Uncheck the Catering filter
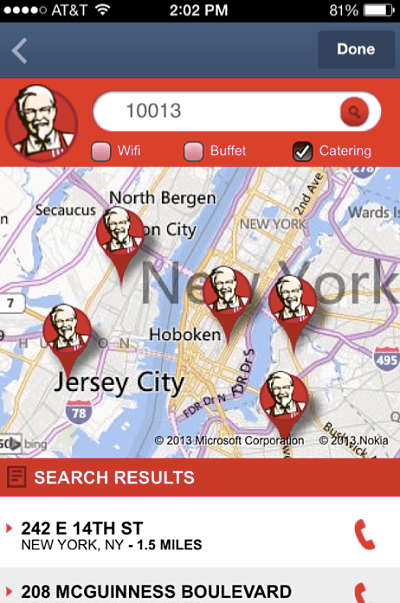 (302, 151)
